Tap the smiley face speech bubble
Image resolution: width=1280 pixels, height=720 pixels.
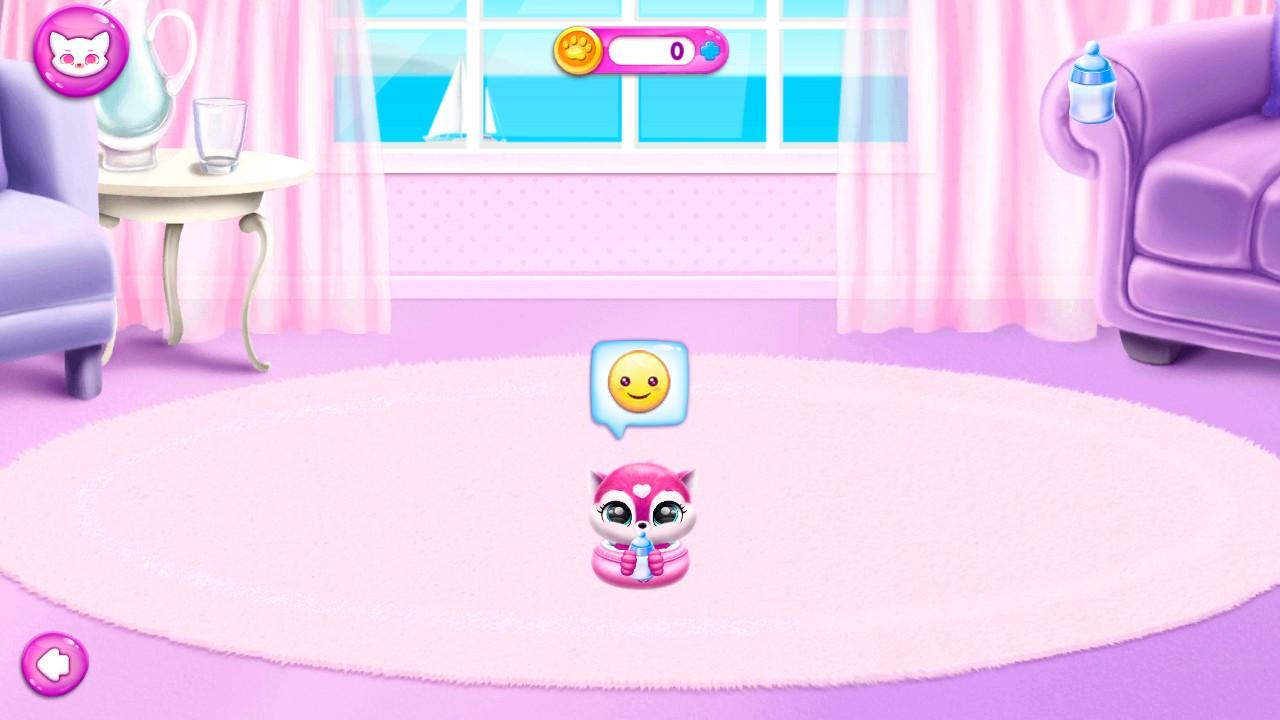pos(640,385)
